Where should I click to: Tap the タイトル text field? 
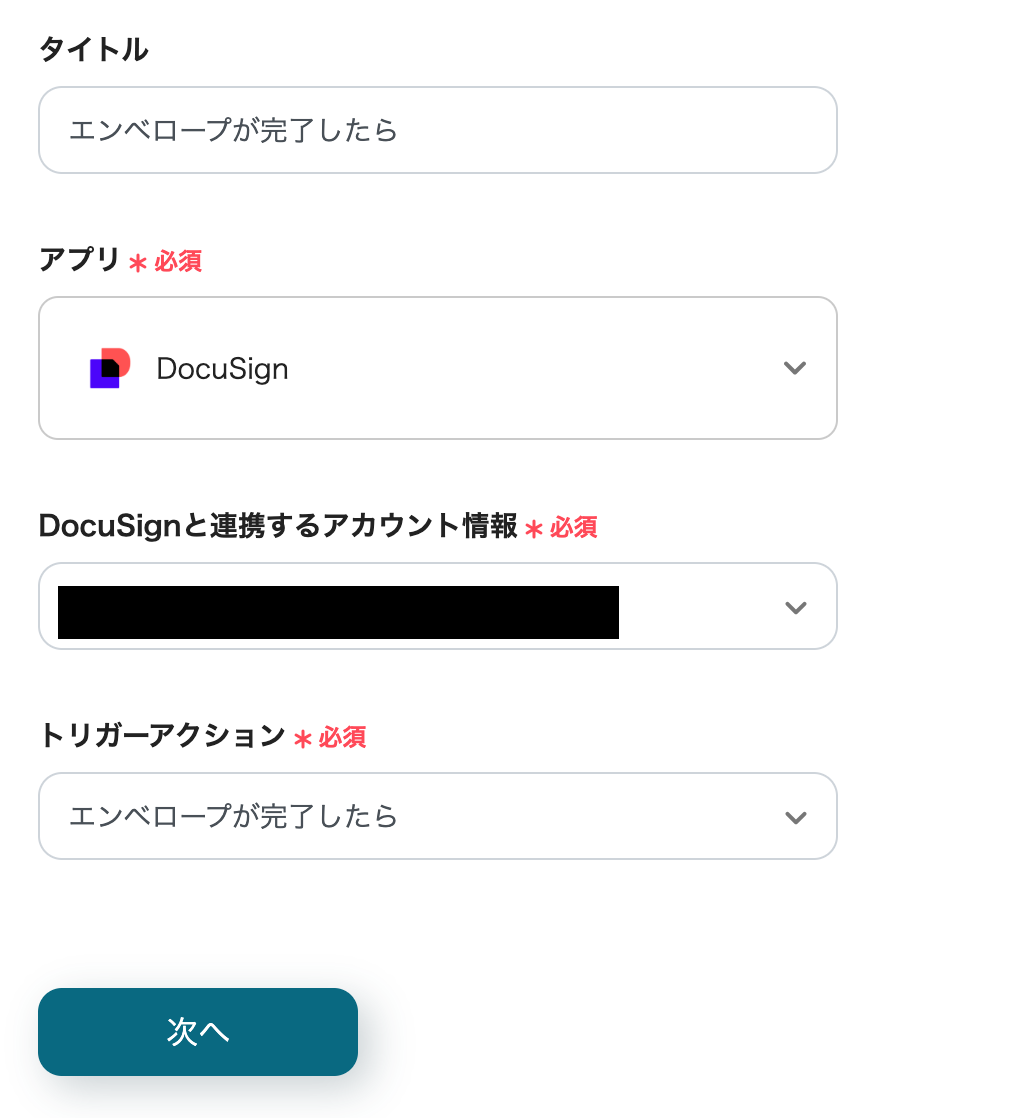[x=437, y=130]
